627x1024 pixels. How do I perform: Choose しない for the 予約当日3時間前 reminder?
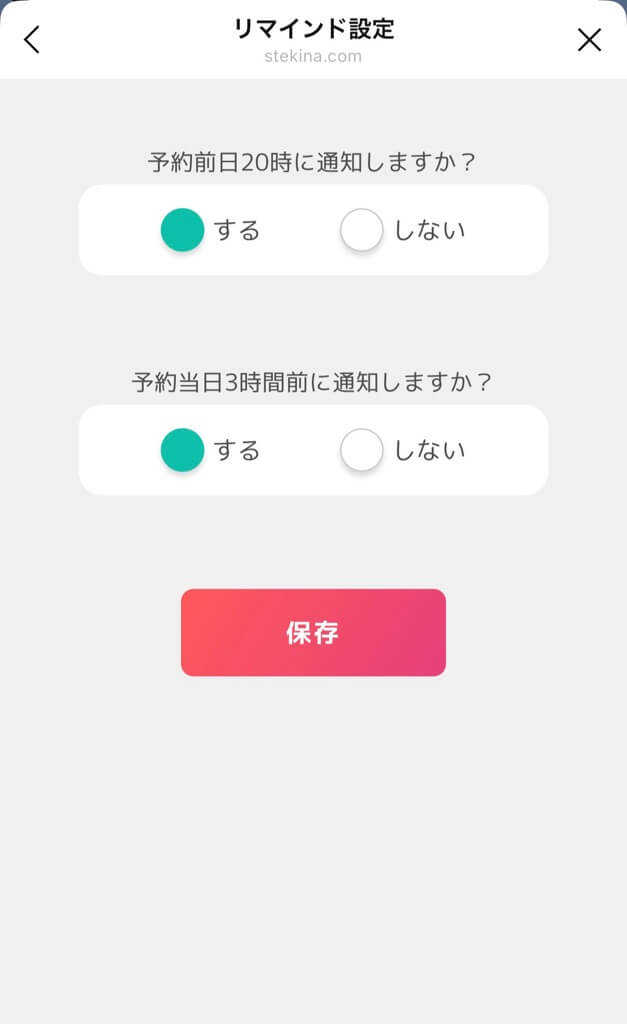point(362,450)
